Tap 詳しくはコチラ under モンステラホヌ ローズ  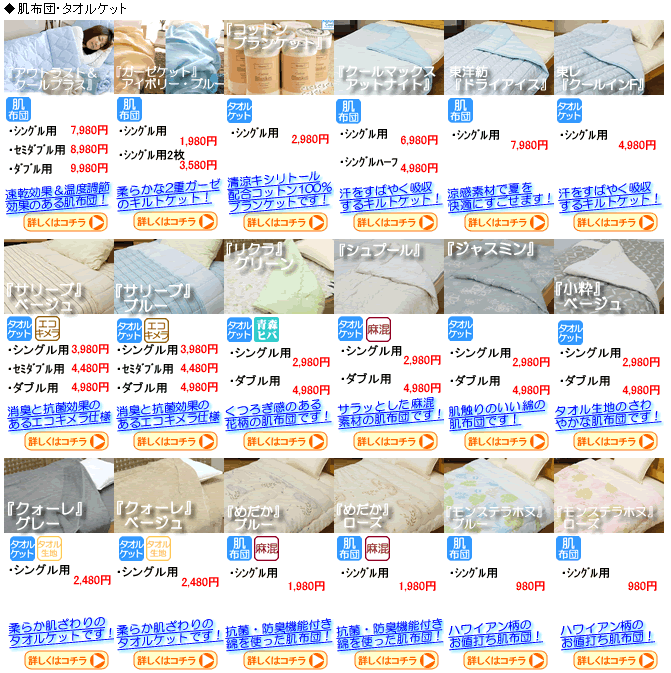pyautogui.click(x=616, y=660)
